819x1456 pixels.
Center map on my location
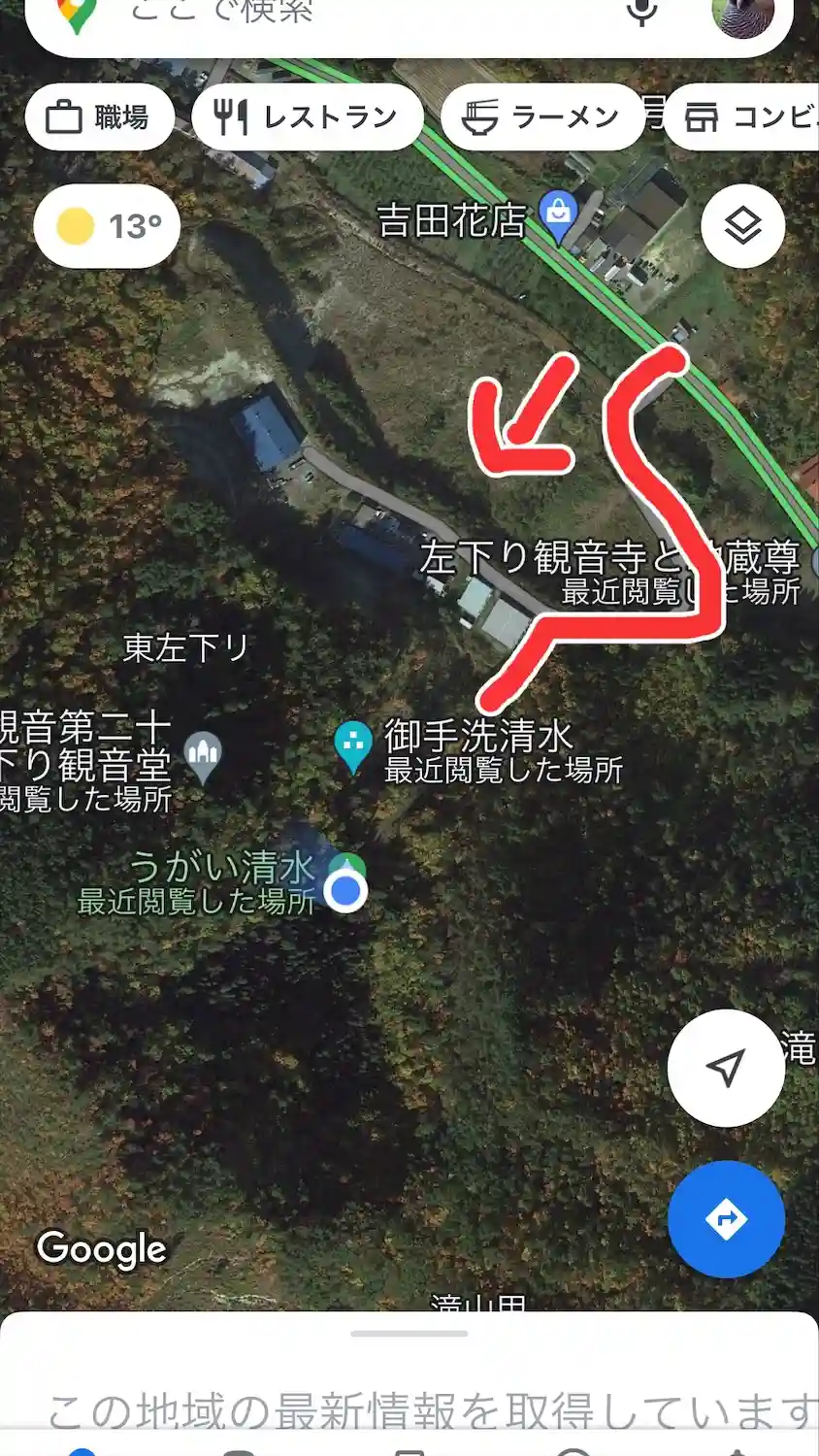(726, 1068)
